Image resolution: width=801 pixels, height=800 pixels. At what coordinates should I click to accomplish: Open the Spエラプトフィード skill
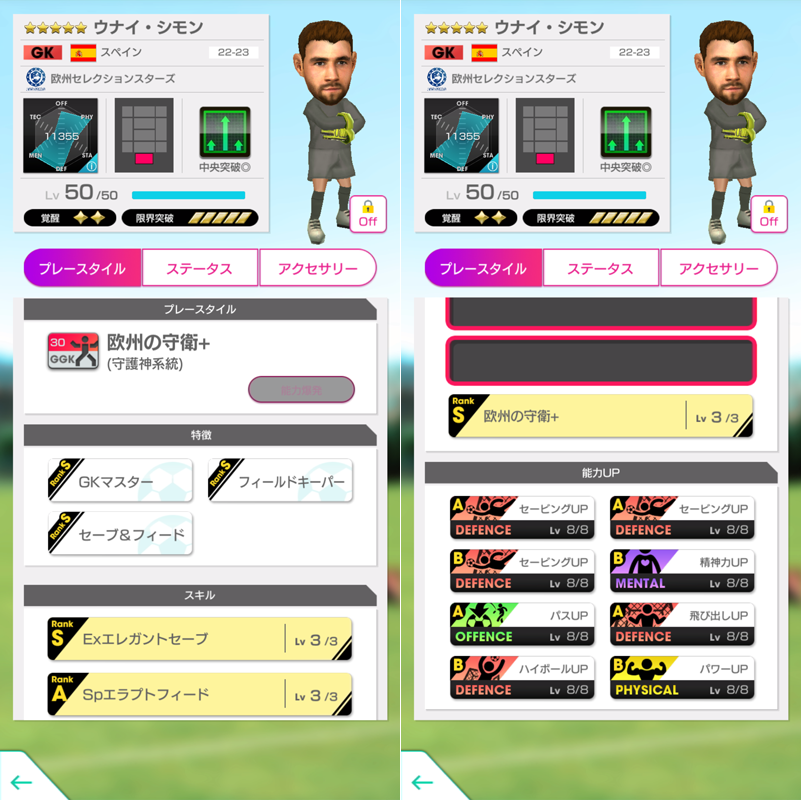[x=200, y=694]
